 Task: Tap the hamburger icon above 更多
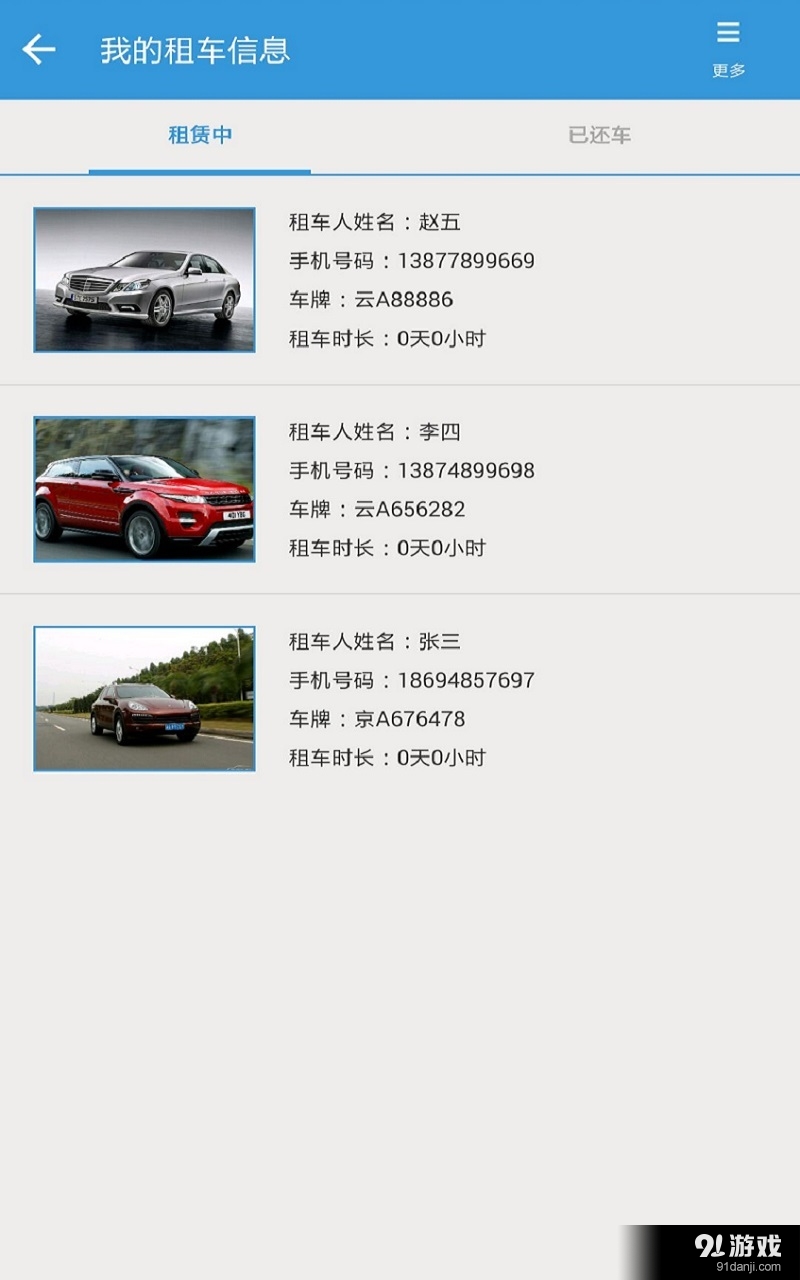pos(728,33)
